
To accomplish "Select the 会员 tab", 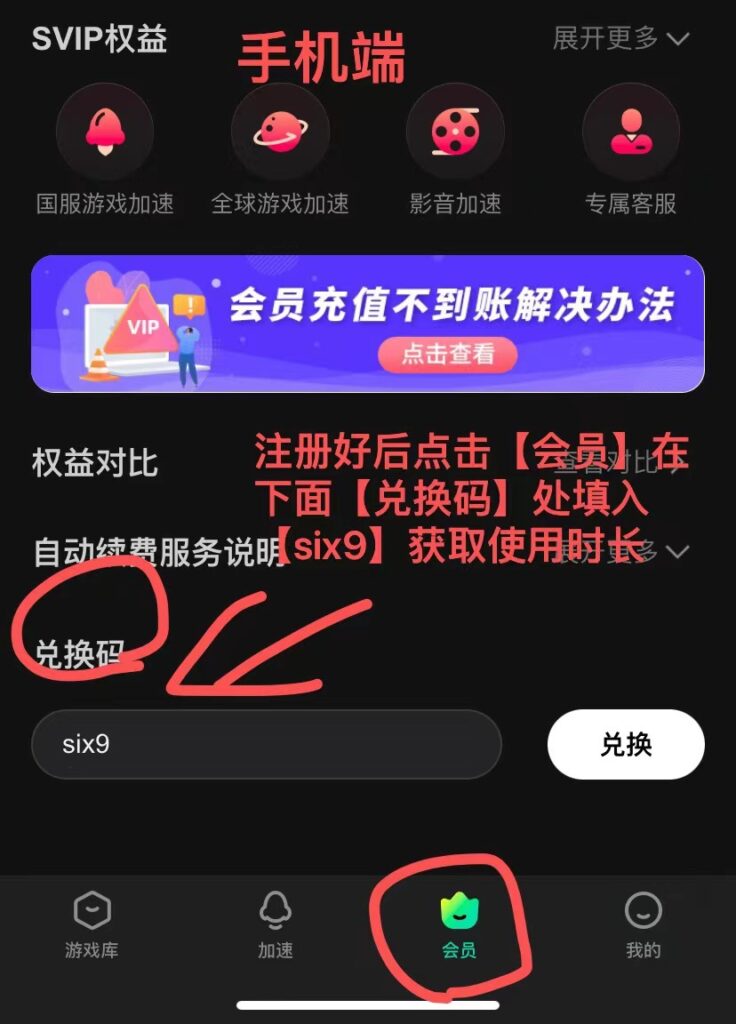I will click(459, 926).
